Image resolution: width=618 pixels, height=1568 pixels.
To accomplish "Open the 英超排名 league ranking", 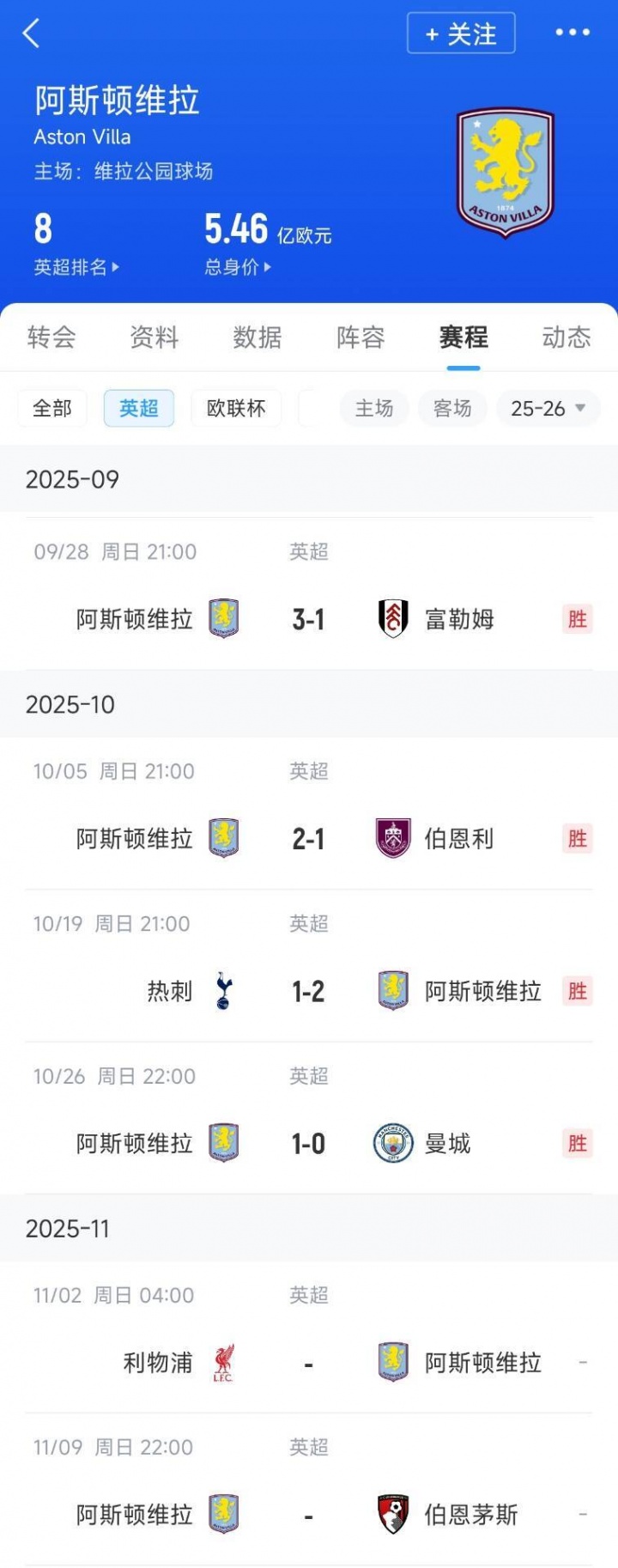I will [x=76, y=267].
